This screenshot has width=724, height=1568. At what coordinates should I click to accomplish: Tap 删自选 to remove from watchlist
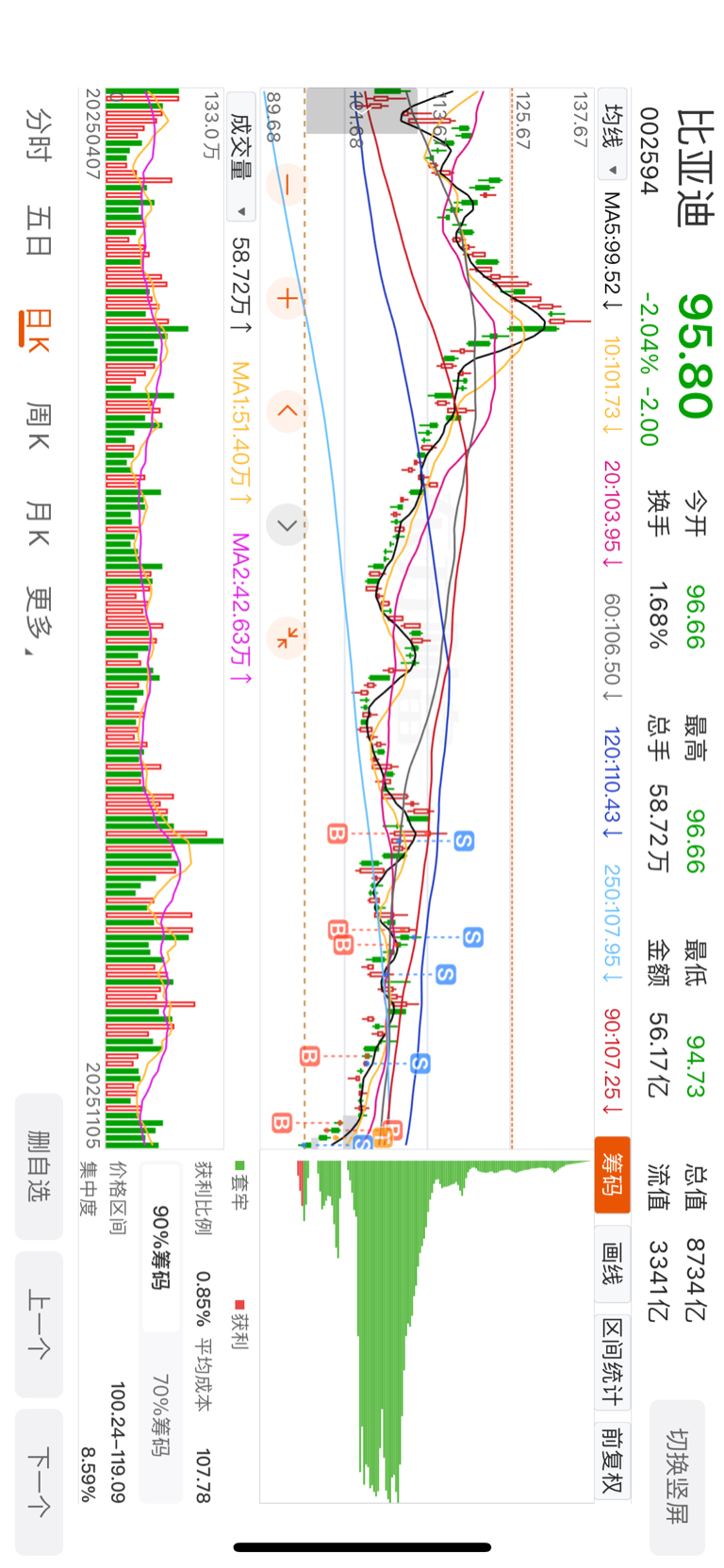point(39,1165)
